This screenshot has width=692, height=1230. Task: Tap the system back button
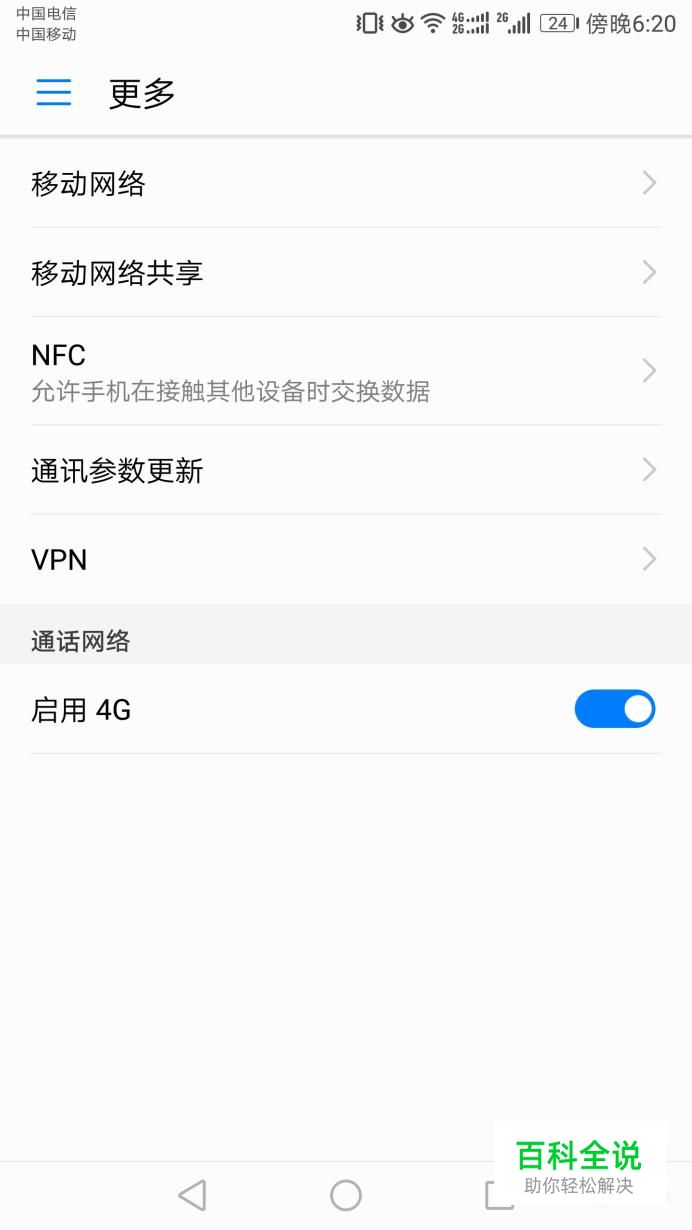191,1195
